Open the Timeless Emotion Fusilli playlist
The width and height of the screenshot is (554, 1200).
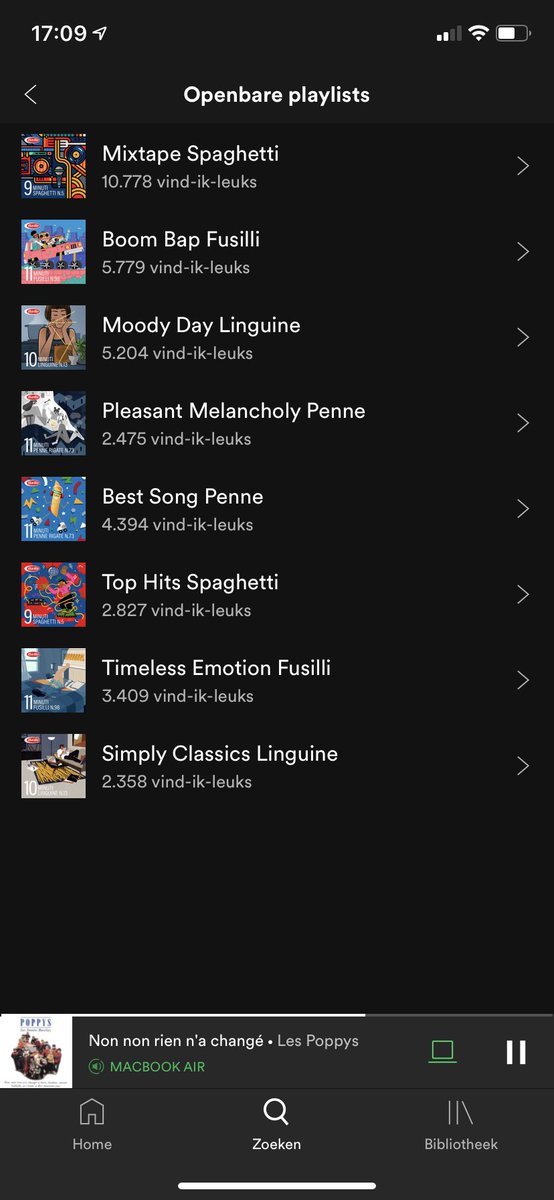point(277,680)
